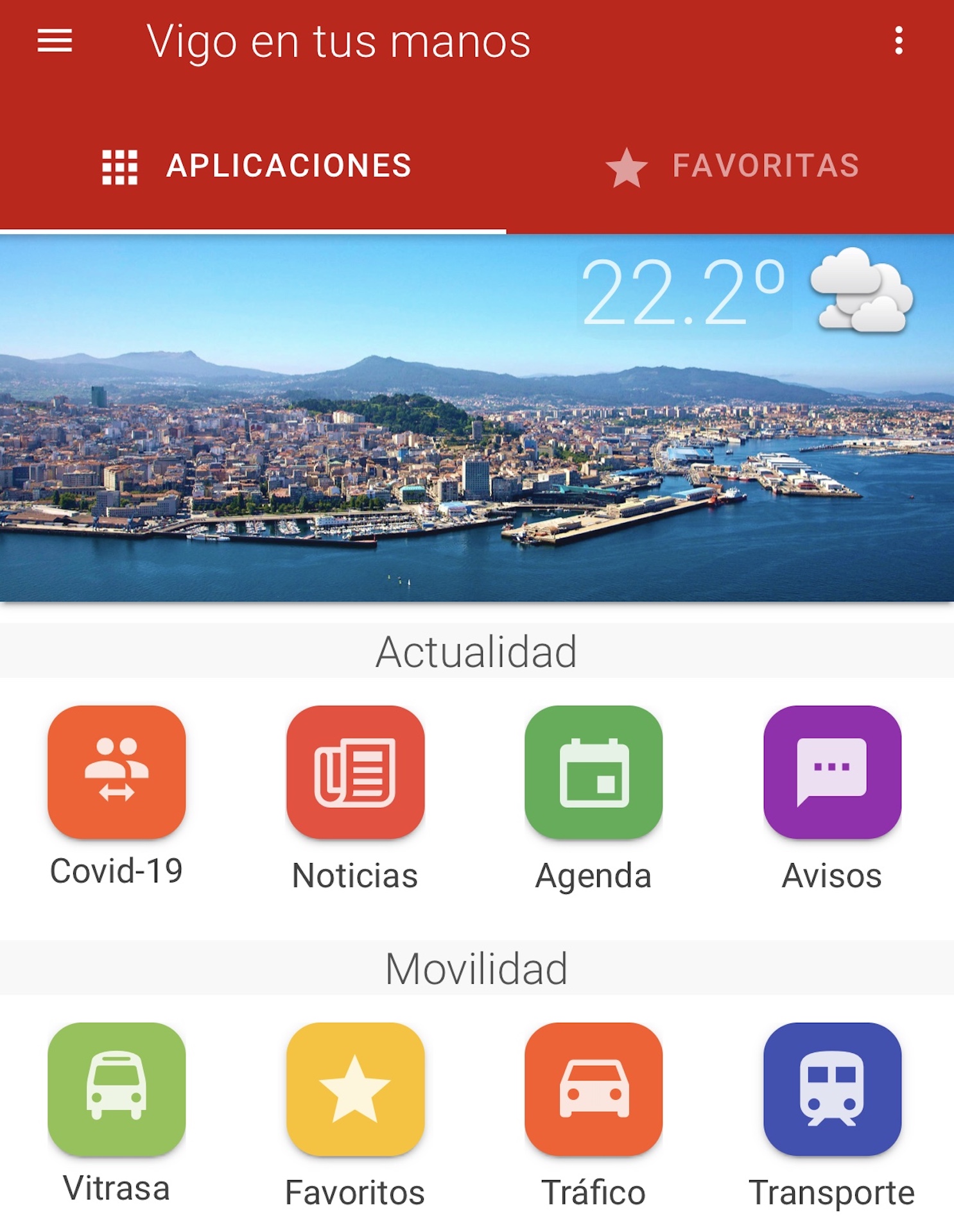The height and width of the screenshot is (1232, 954).
Task: Open the Transporte train app
Action: coord(832,1088)
